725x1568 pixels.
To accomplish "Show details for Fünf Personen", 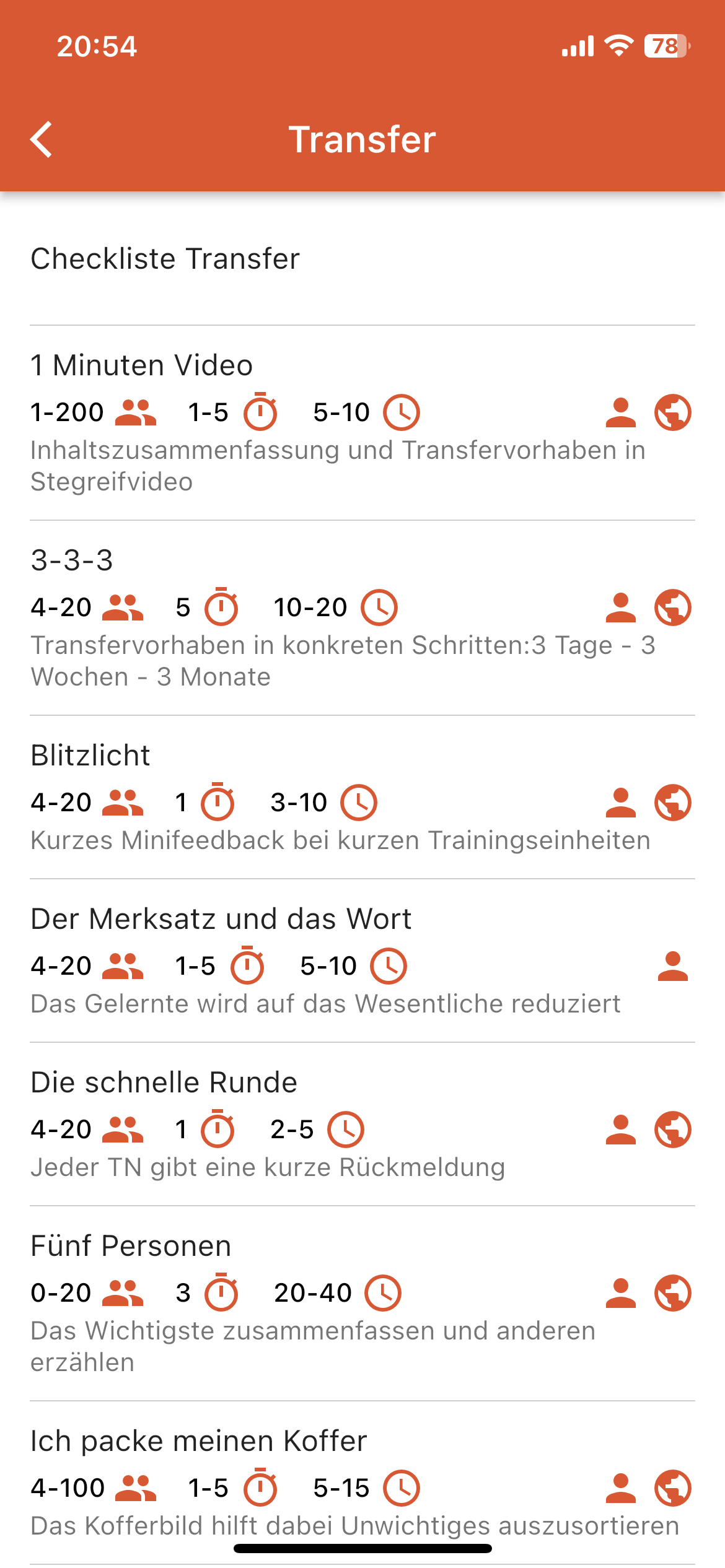I will tap(362, 1304).
